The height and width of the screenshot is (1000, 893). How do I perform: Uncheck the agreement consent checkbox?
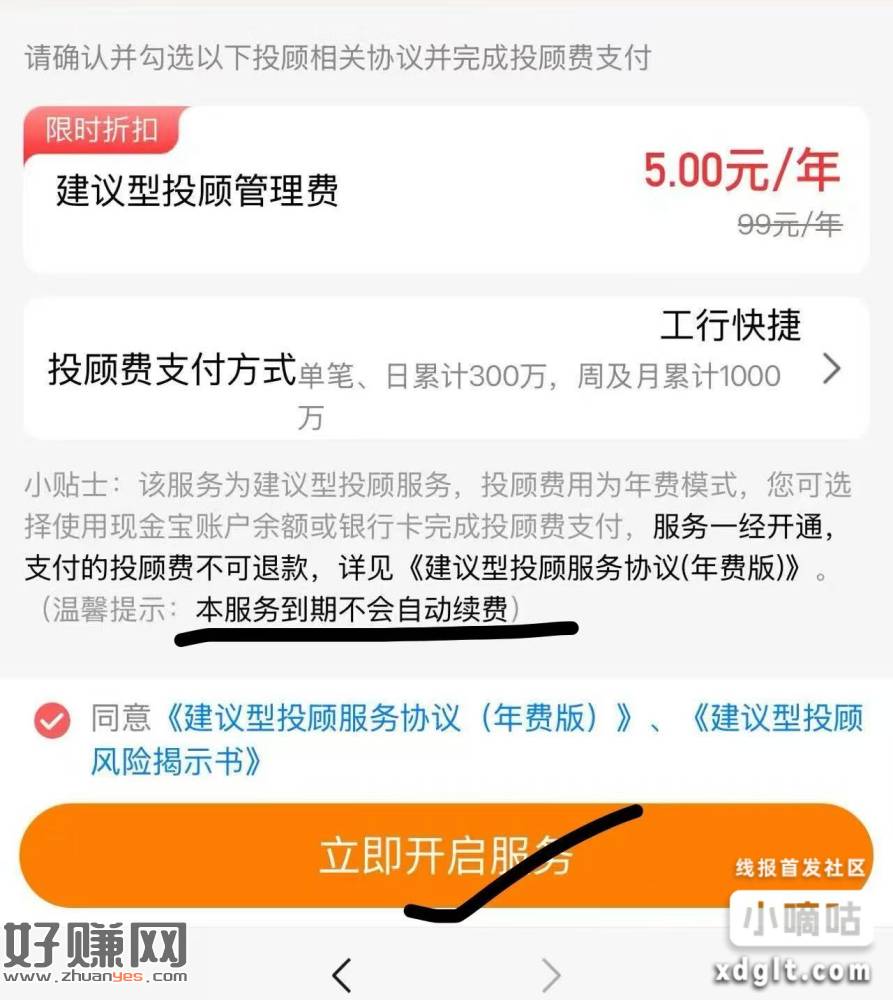52,720
